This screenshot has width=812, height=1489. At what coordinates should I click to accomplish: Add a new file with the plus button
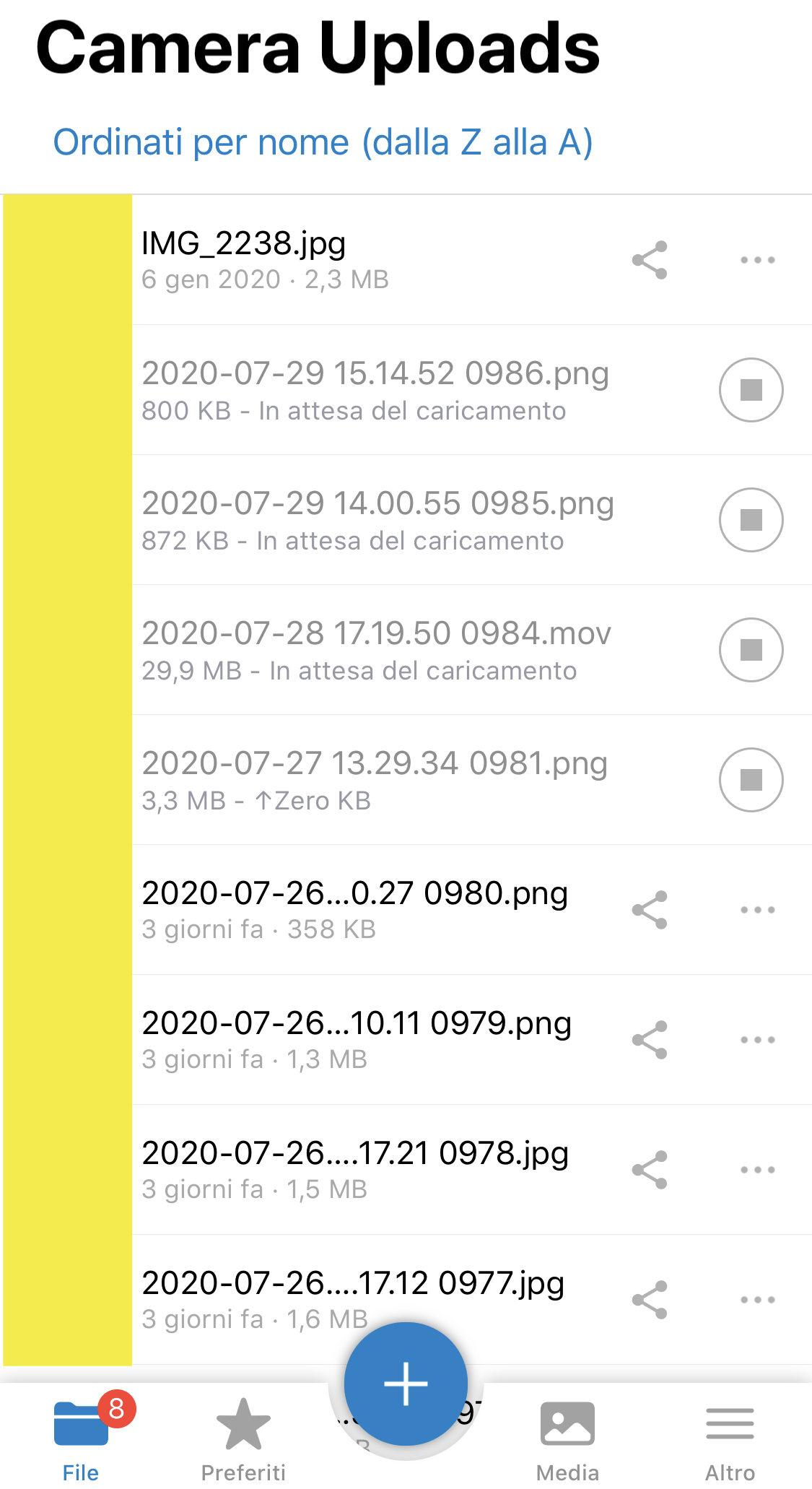(406, 1384)
